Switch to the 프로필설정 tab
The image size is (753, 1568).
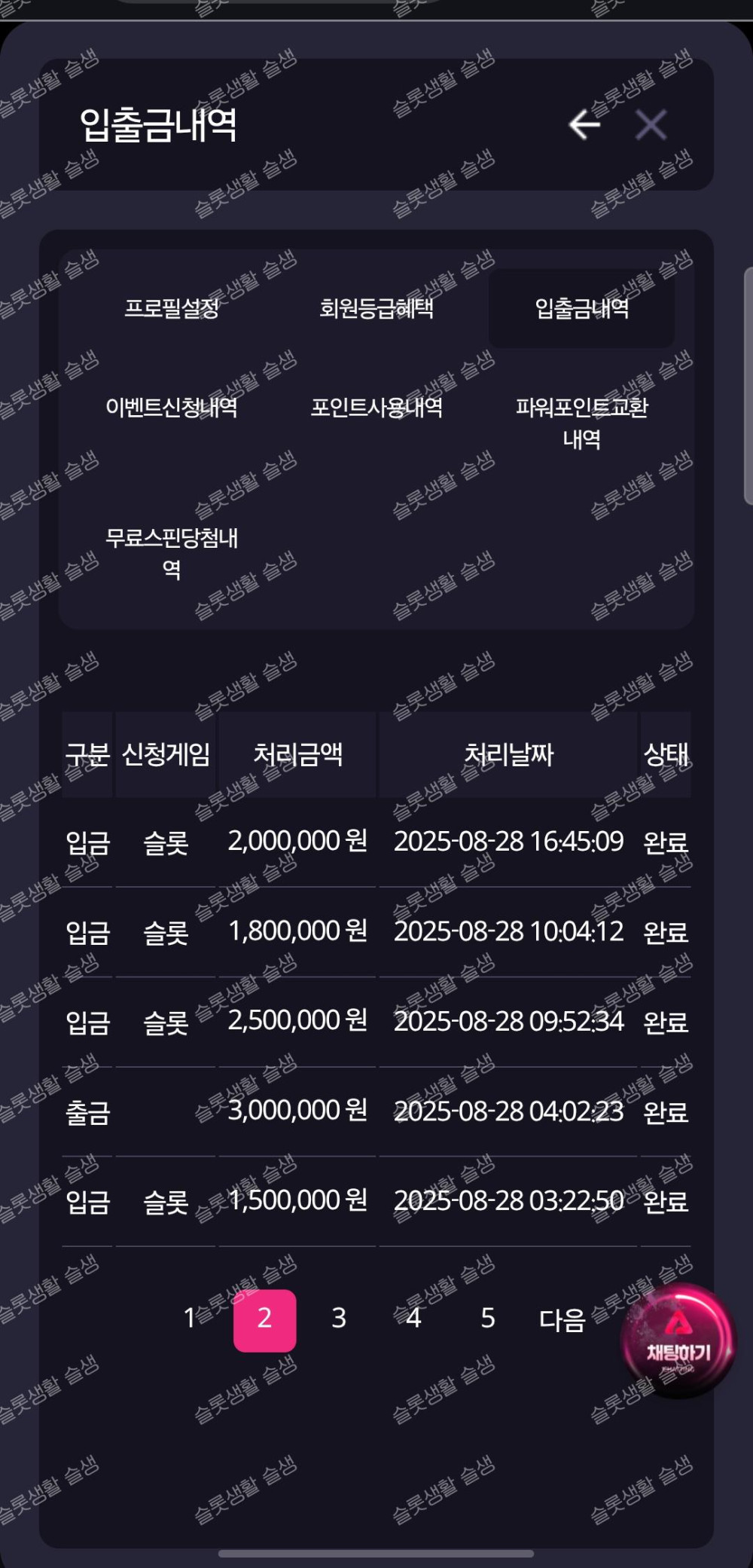172,308
